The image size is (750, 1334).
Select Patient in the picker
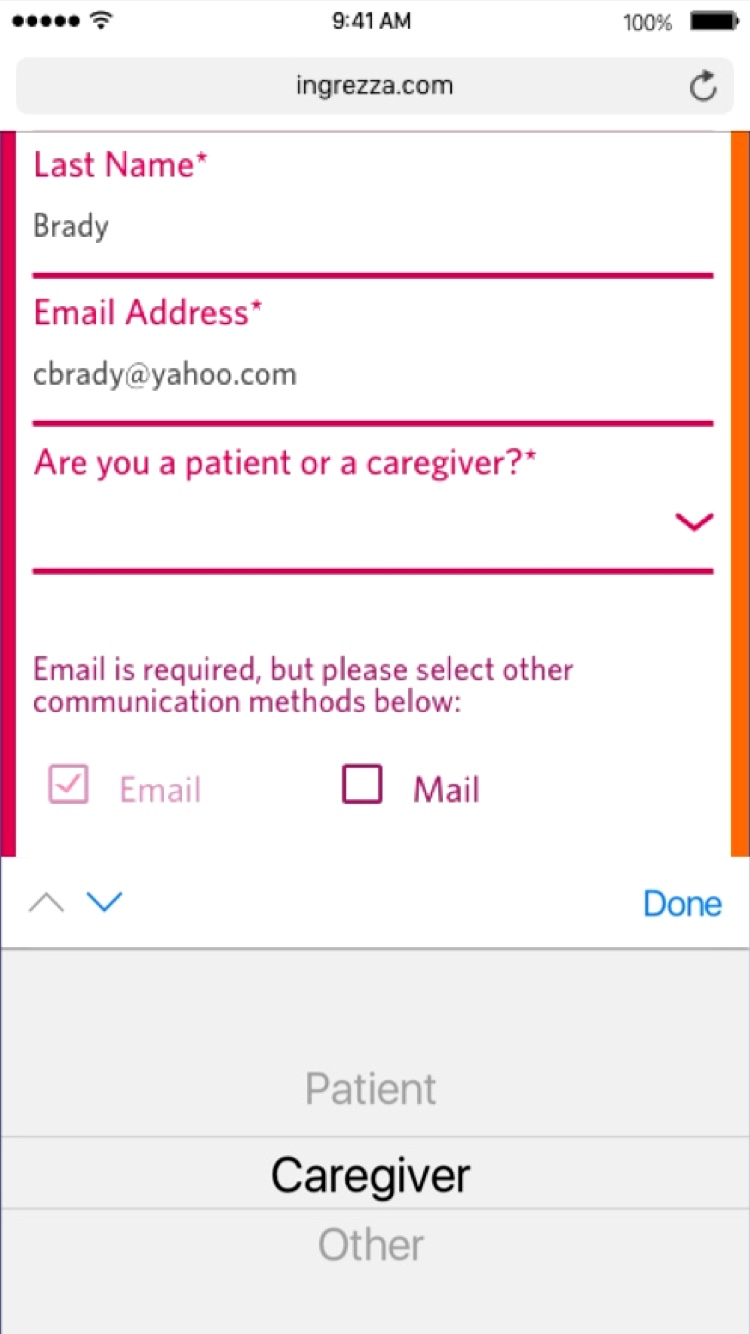coord(371,1089)
